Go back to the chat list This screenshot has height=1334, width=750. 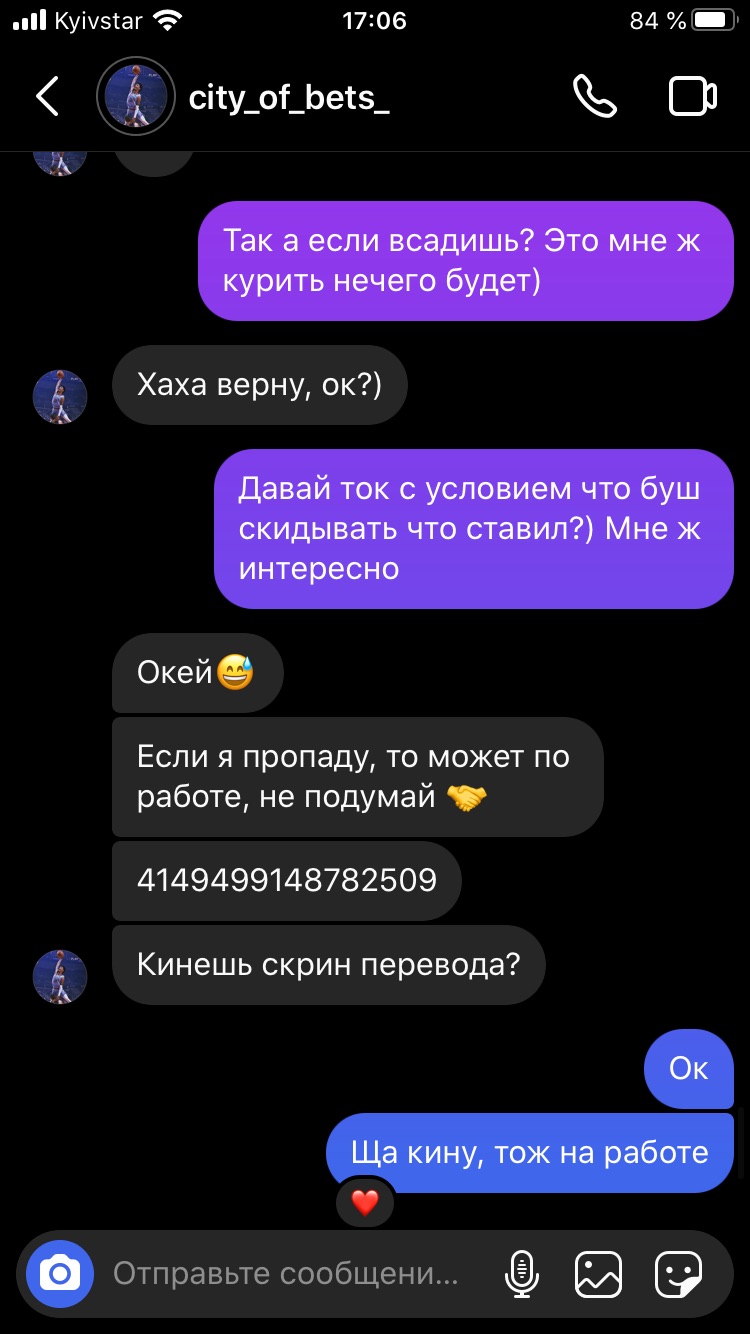(47, 96)
